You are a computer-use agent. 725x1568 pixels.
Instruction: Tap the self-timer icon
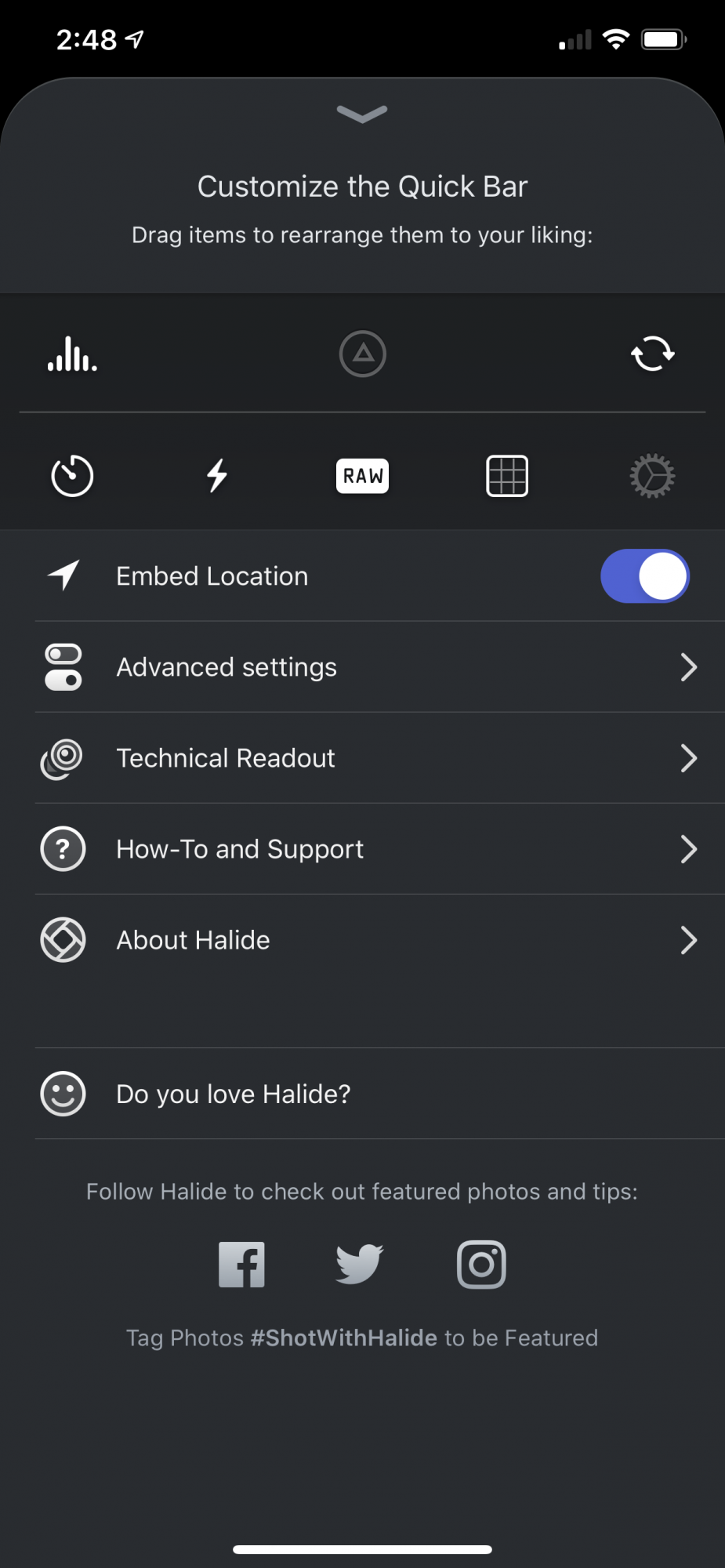(x=72, y=476)
